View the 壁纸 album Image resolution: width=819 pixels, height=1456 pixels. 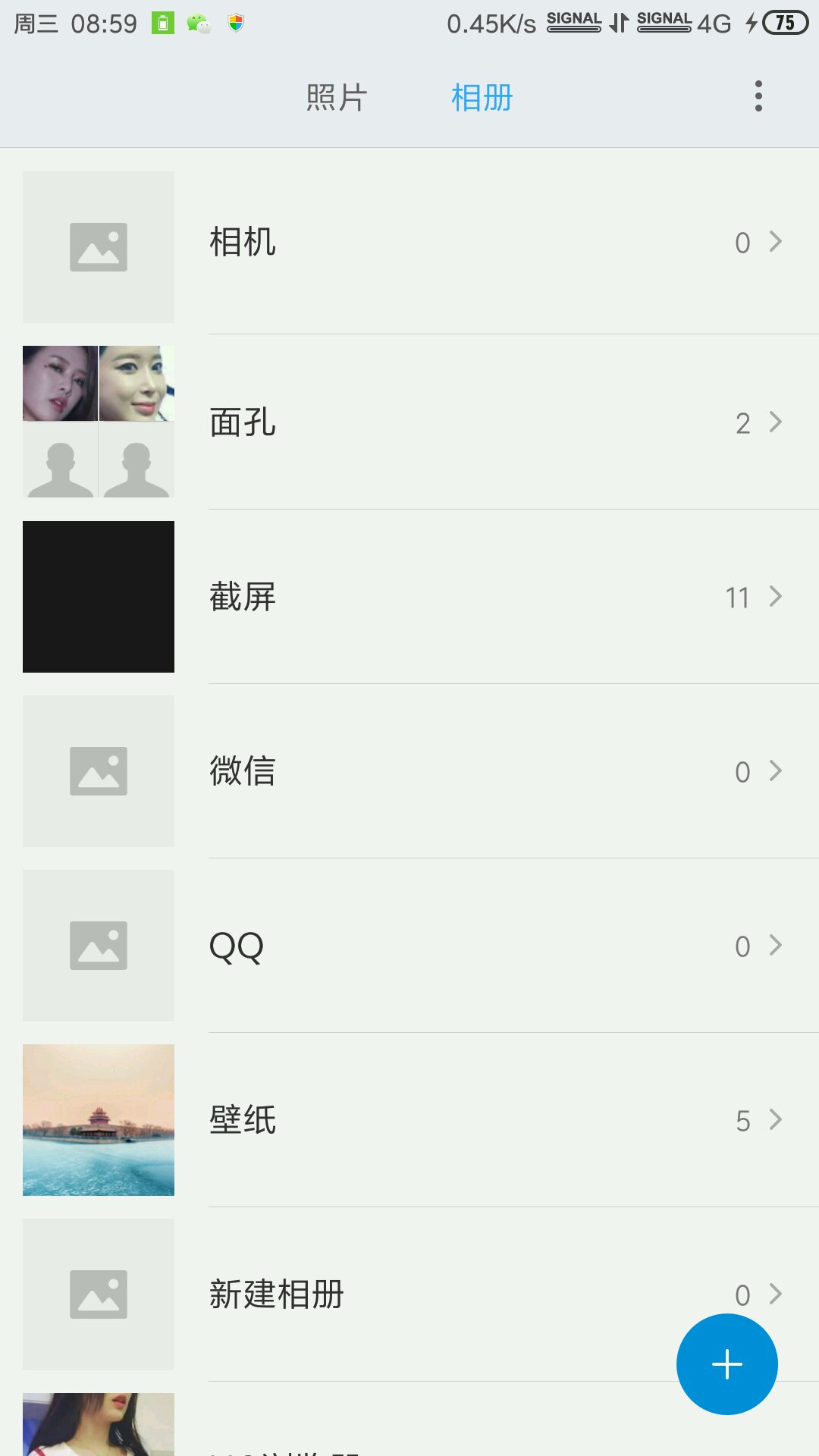pyautogui.click(x=409, y=1120)
